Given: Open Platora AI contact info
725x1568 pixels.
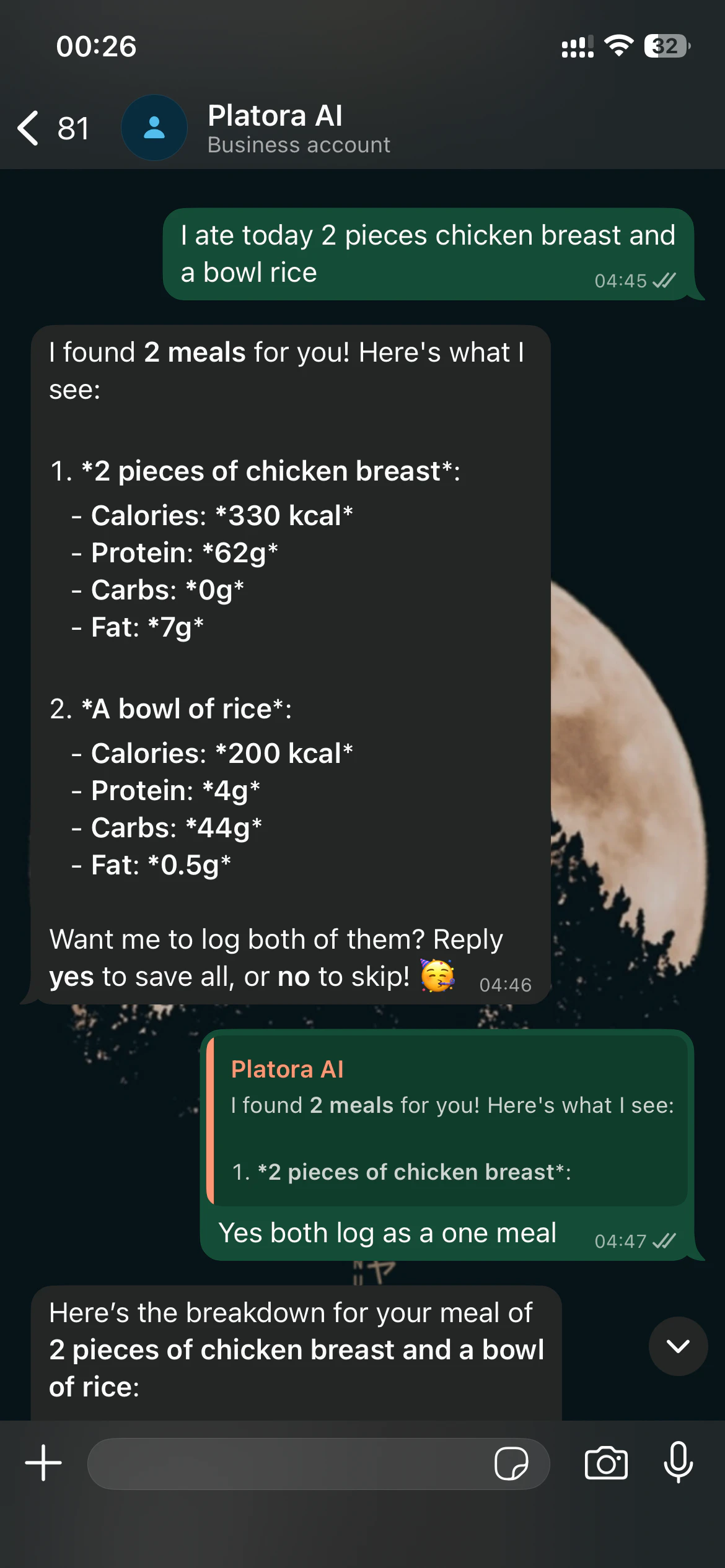Looking at the screenshot, I should click(299, 128).
